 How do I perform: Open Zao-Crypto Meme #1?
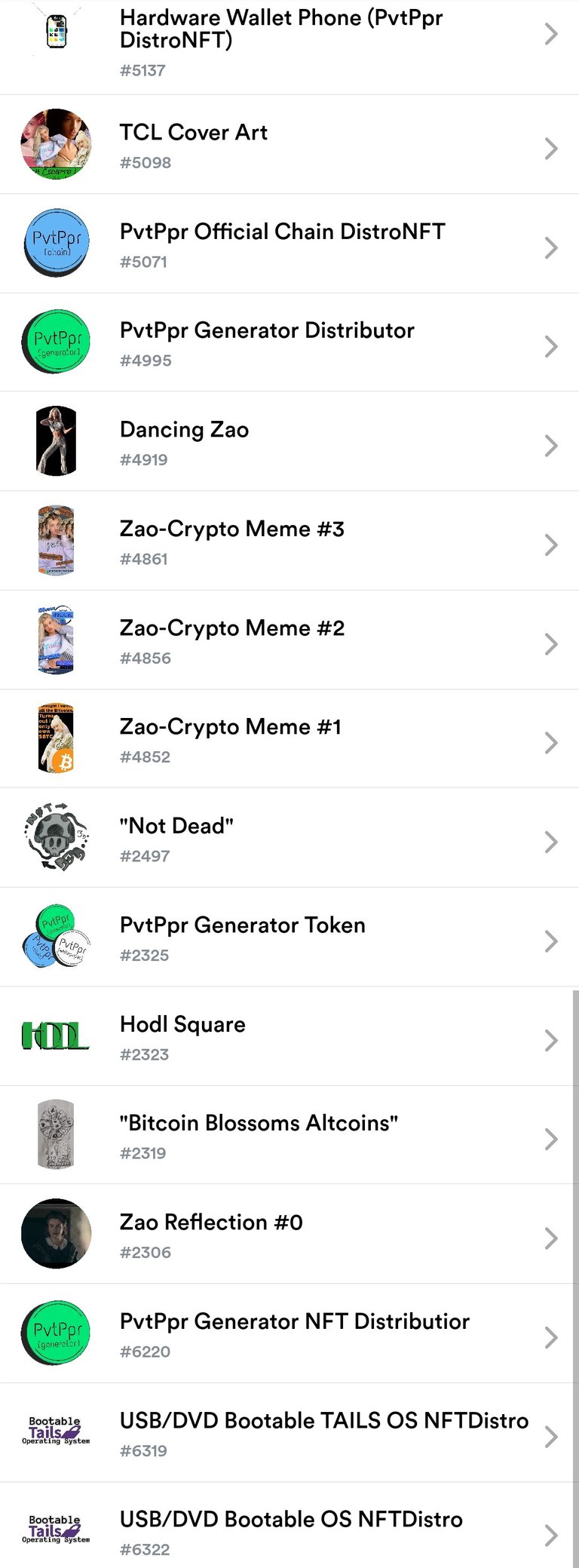289,739
